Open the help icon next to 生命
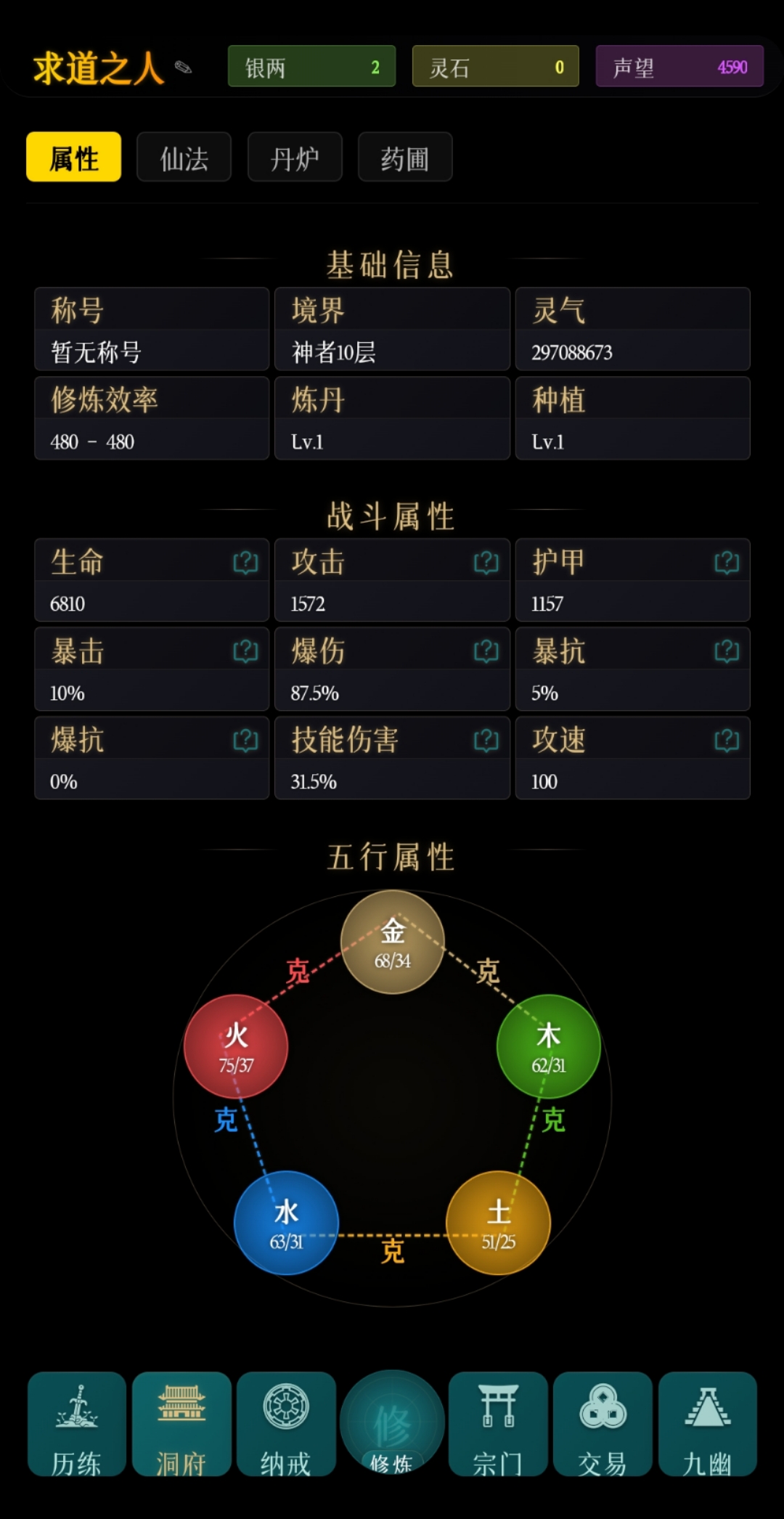Image resolution: width=784 pixels, height=1519 pixels. point(245,562)
